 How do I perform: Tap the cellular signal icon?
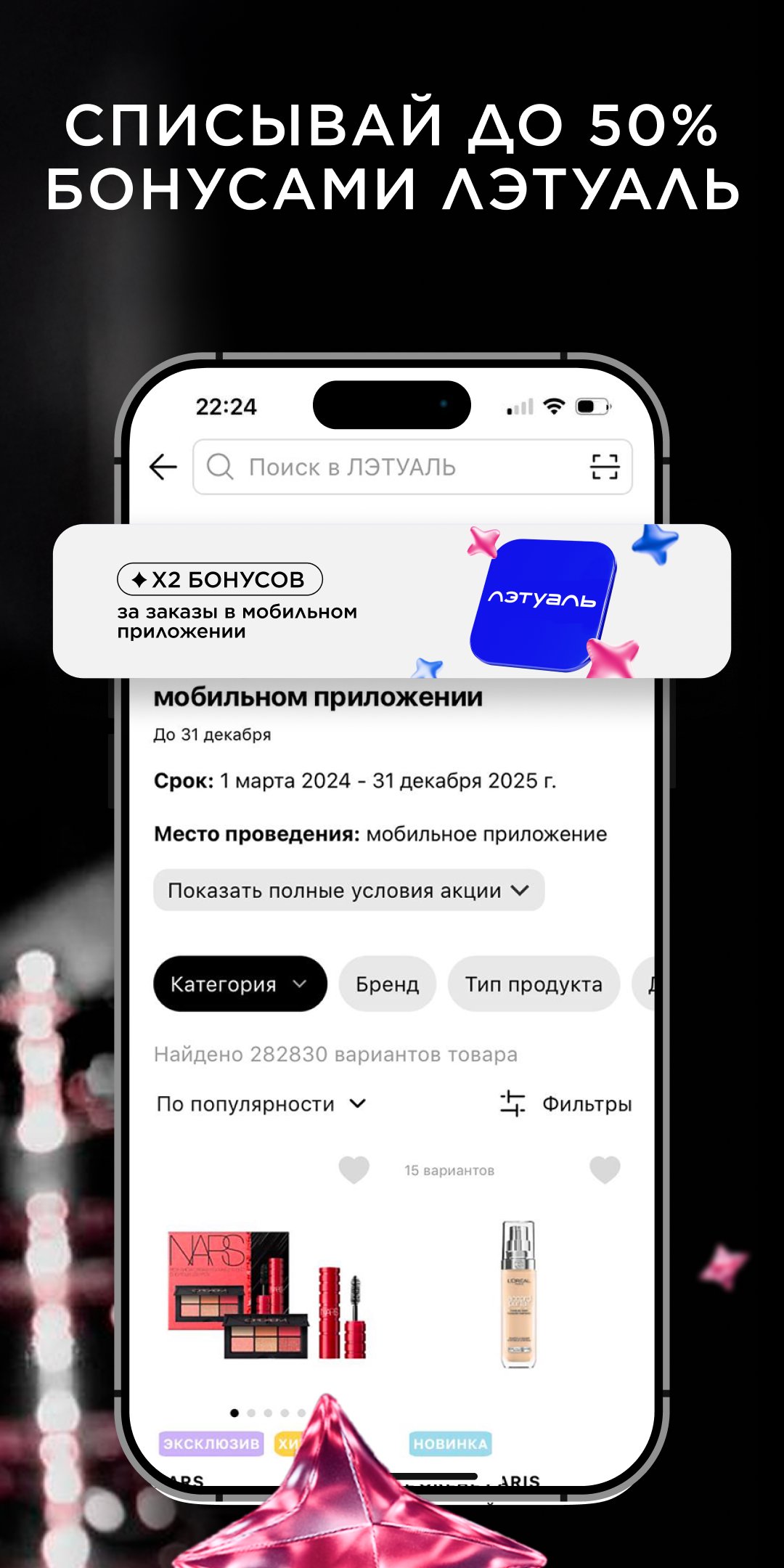517,407
